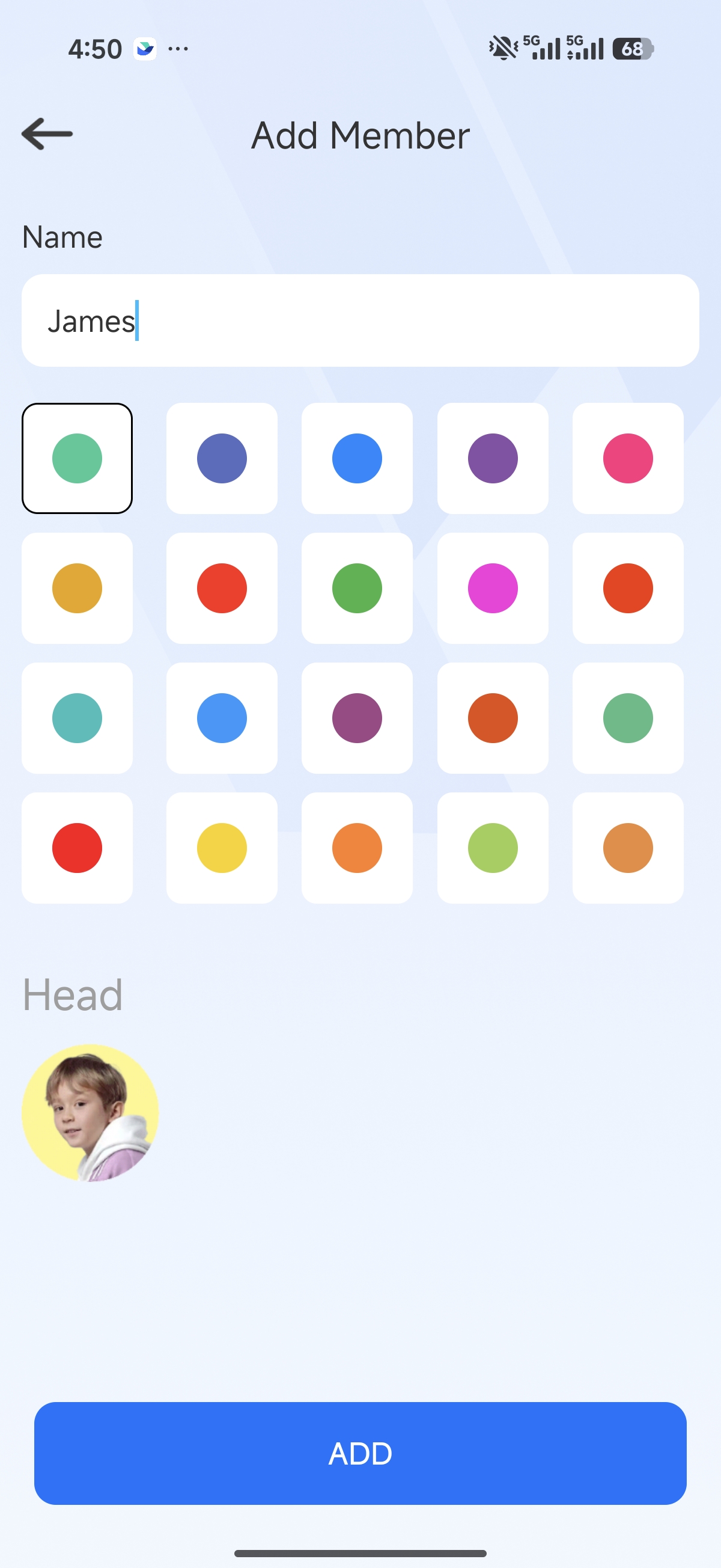Change the boy avatar under Head
This screenshot has height=1568, width=721.
(90, 1113)
